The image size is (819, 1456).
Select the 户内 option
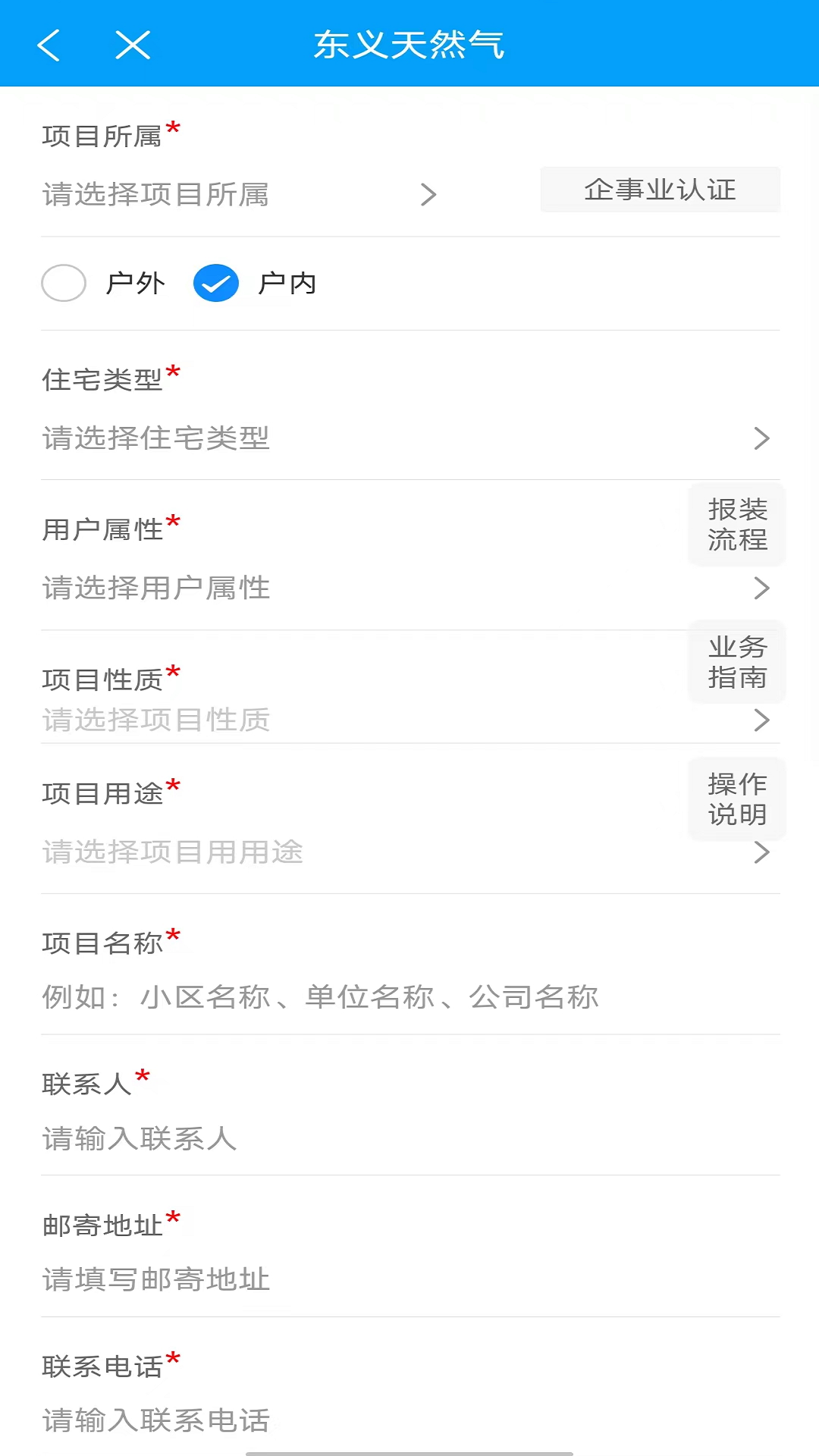[x=217, y=283]
